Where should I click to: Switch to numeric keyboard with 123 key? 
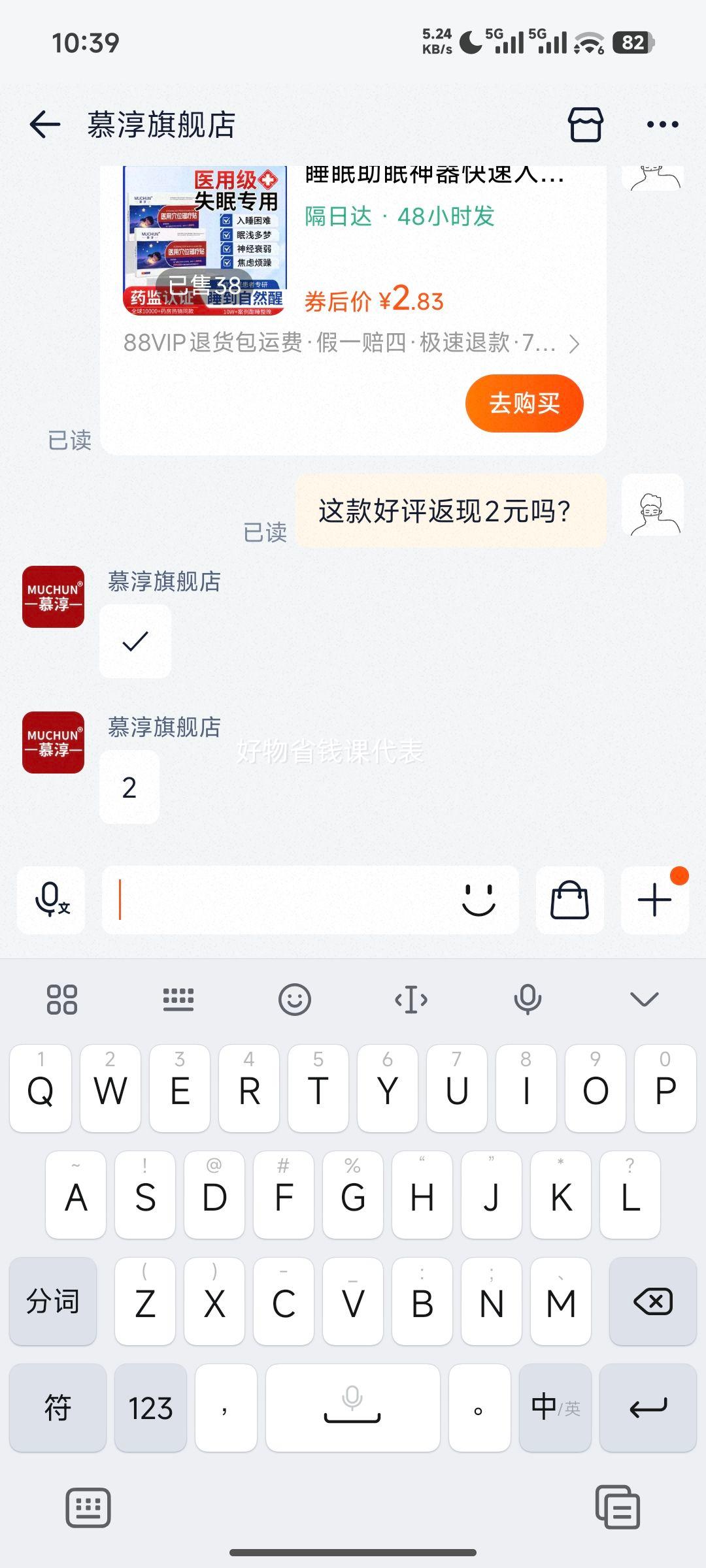click(150, 1409)
